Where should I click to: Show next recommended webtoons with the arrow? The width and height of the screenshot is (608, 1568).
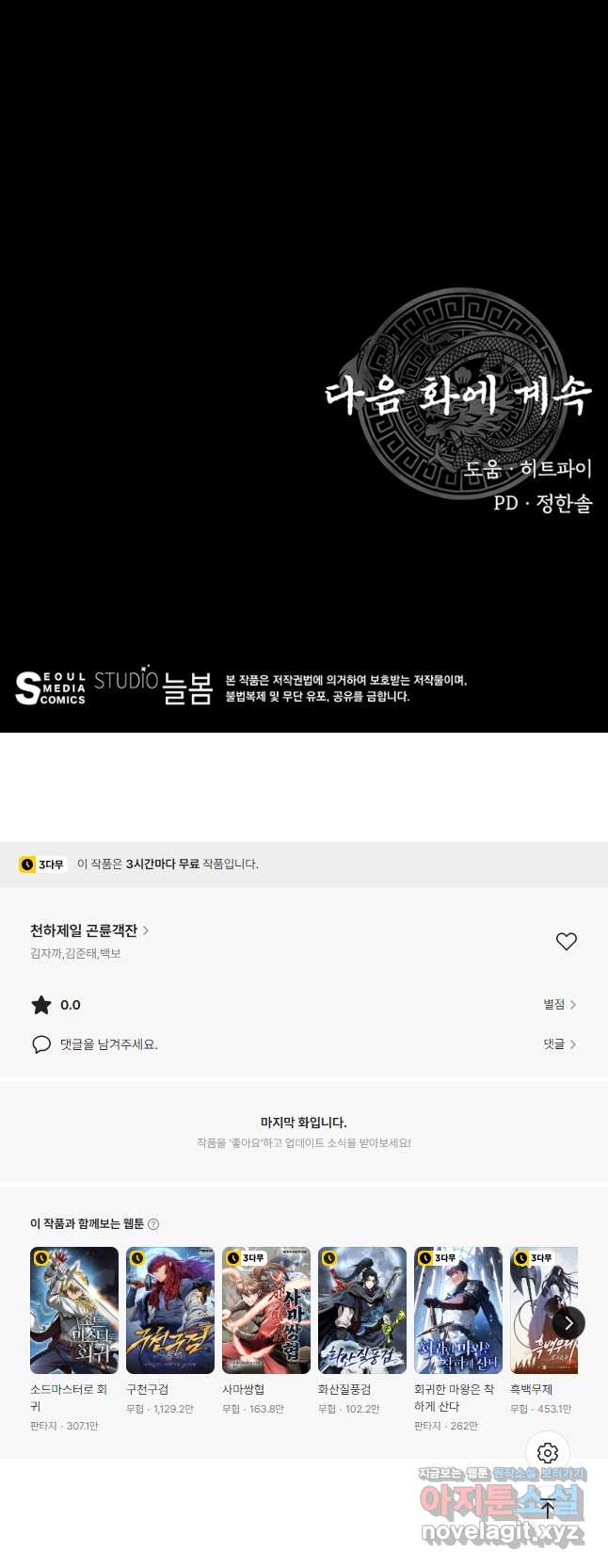click(568, 1323)
